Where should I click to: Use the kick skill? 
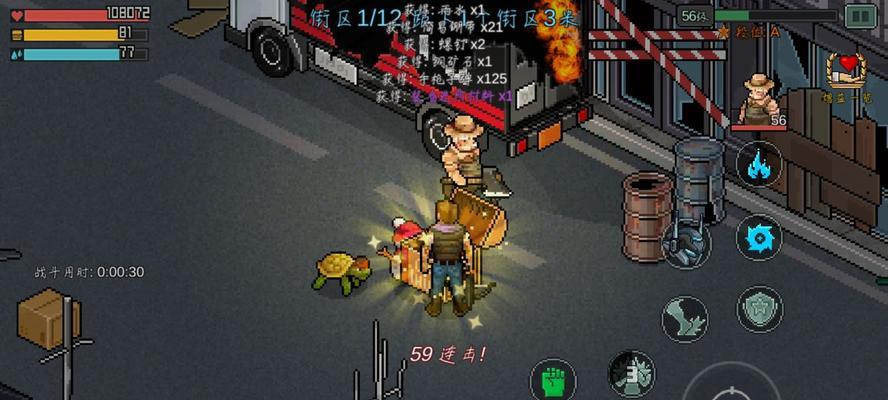click(685, 318)
